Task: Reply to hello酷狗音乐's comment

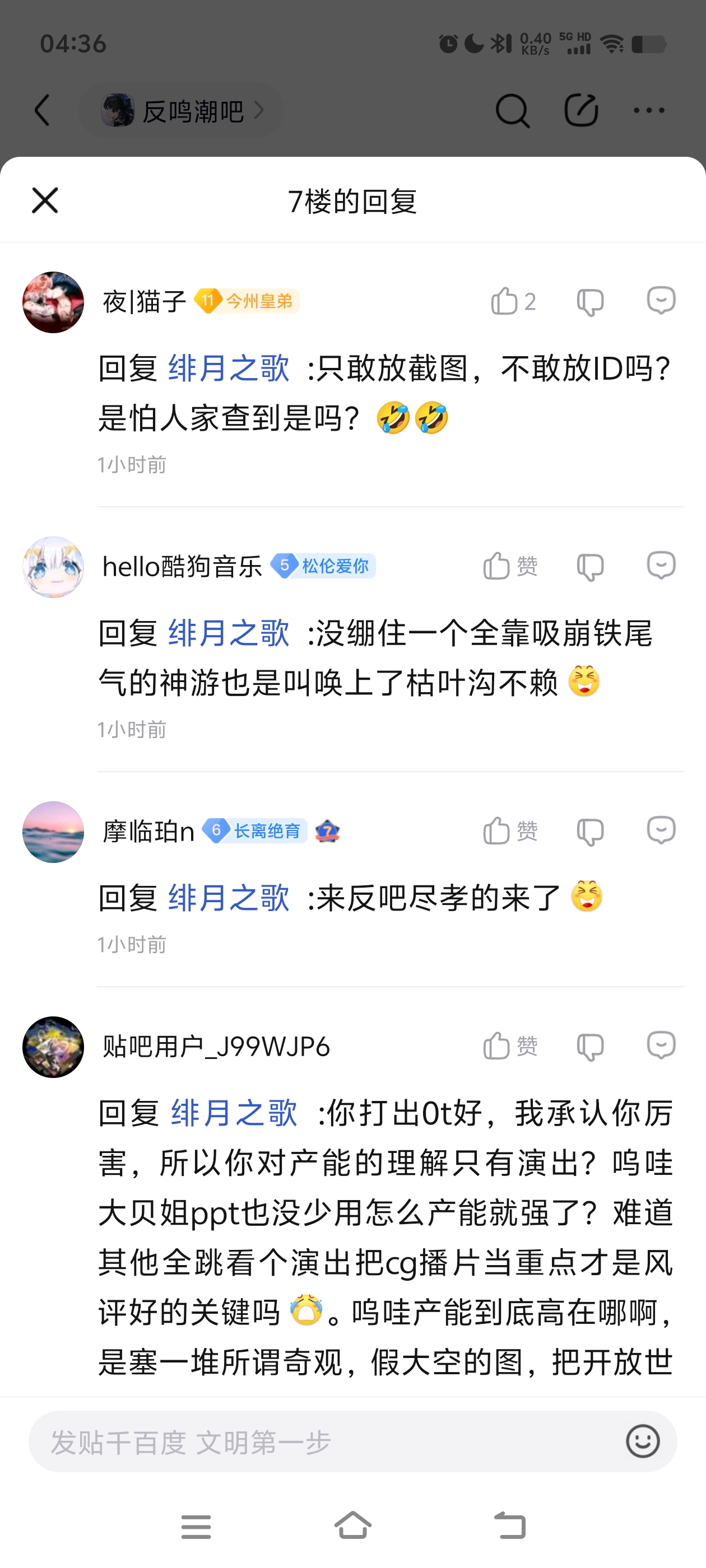Action: coord(661,565)
